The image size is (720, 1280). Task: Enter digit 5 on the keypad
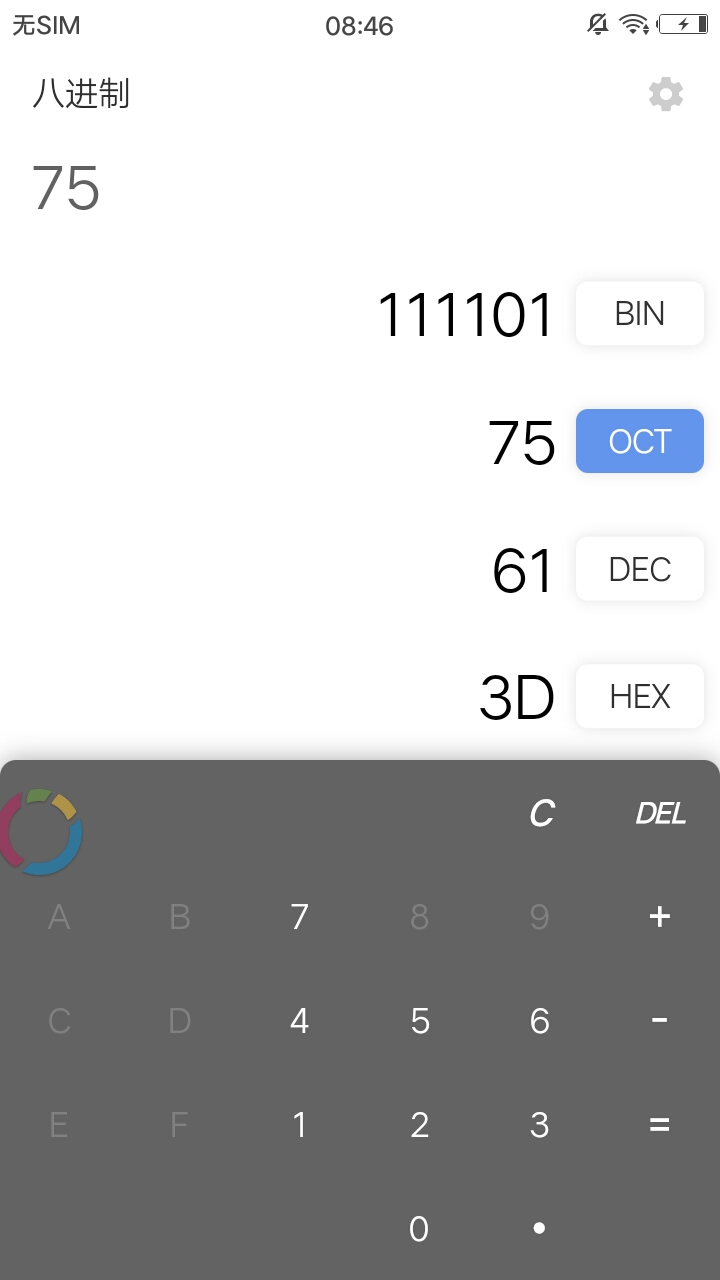click(420, 1021)
